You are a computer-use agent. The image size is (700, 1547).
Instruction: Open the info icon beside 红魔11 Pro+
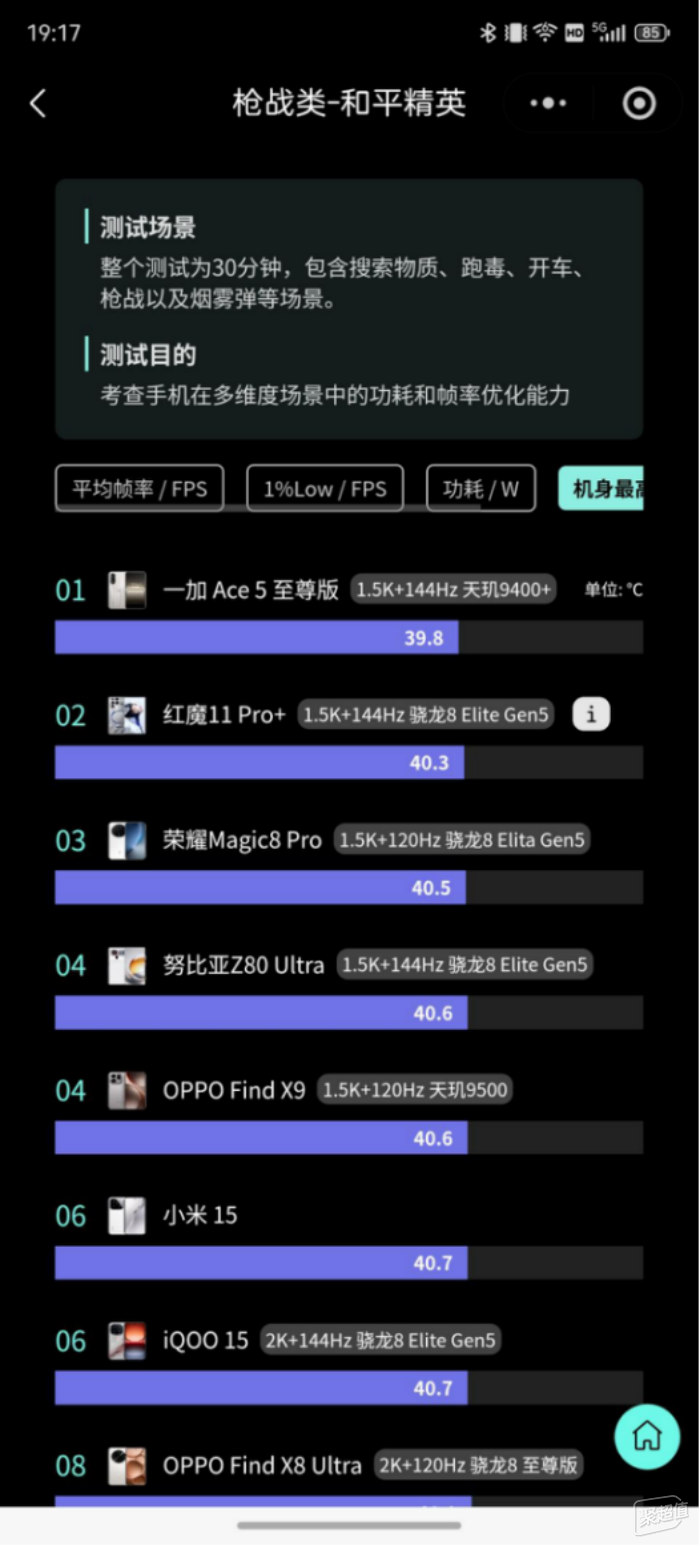[x=591, y=715]
